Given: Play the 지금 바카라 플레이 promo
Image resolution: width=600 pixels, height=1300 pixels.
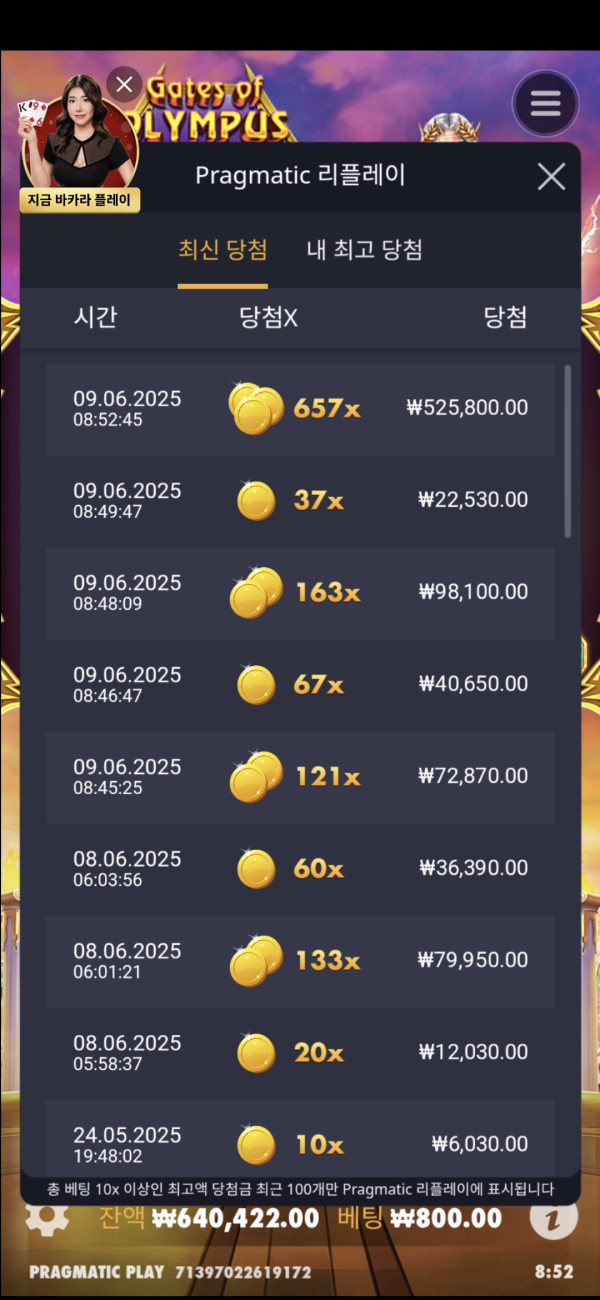Looking at the screenshot, I should pyautogui.click(x=80, y=199).
